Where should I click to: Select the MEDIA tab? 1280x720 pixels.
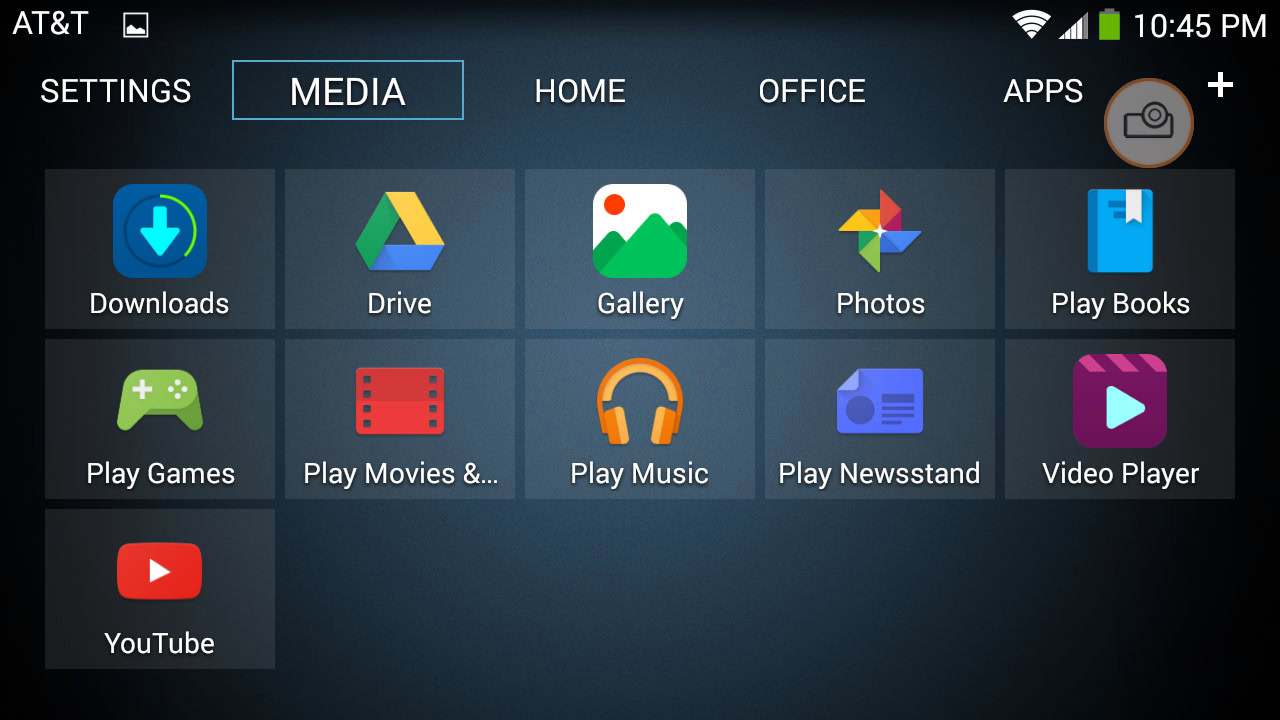[x=347, y=91]
